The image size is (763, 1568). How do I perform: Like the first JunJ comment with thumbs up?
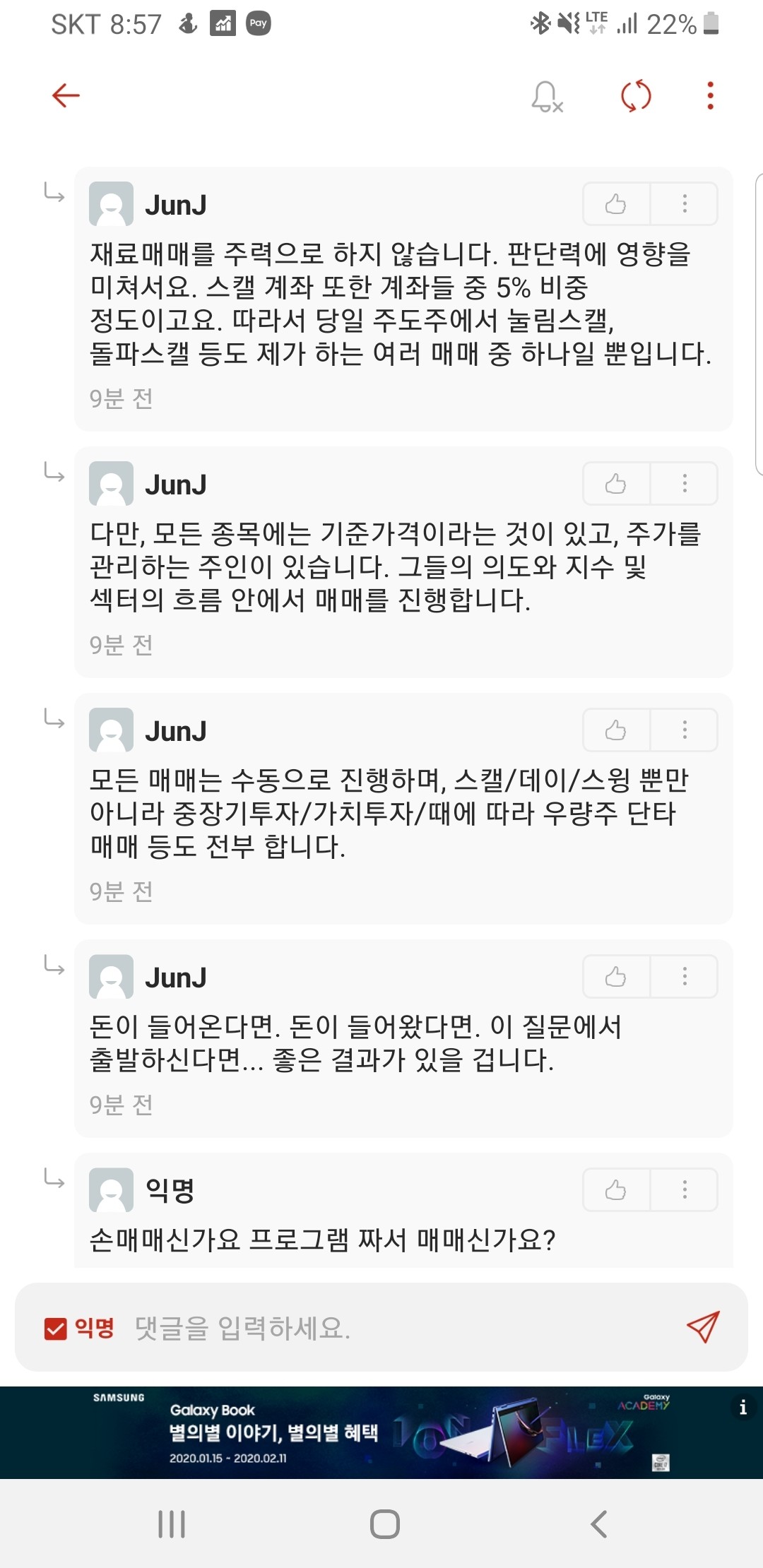coord(614,204)
